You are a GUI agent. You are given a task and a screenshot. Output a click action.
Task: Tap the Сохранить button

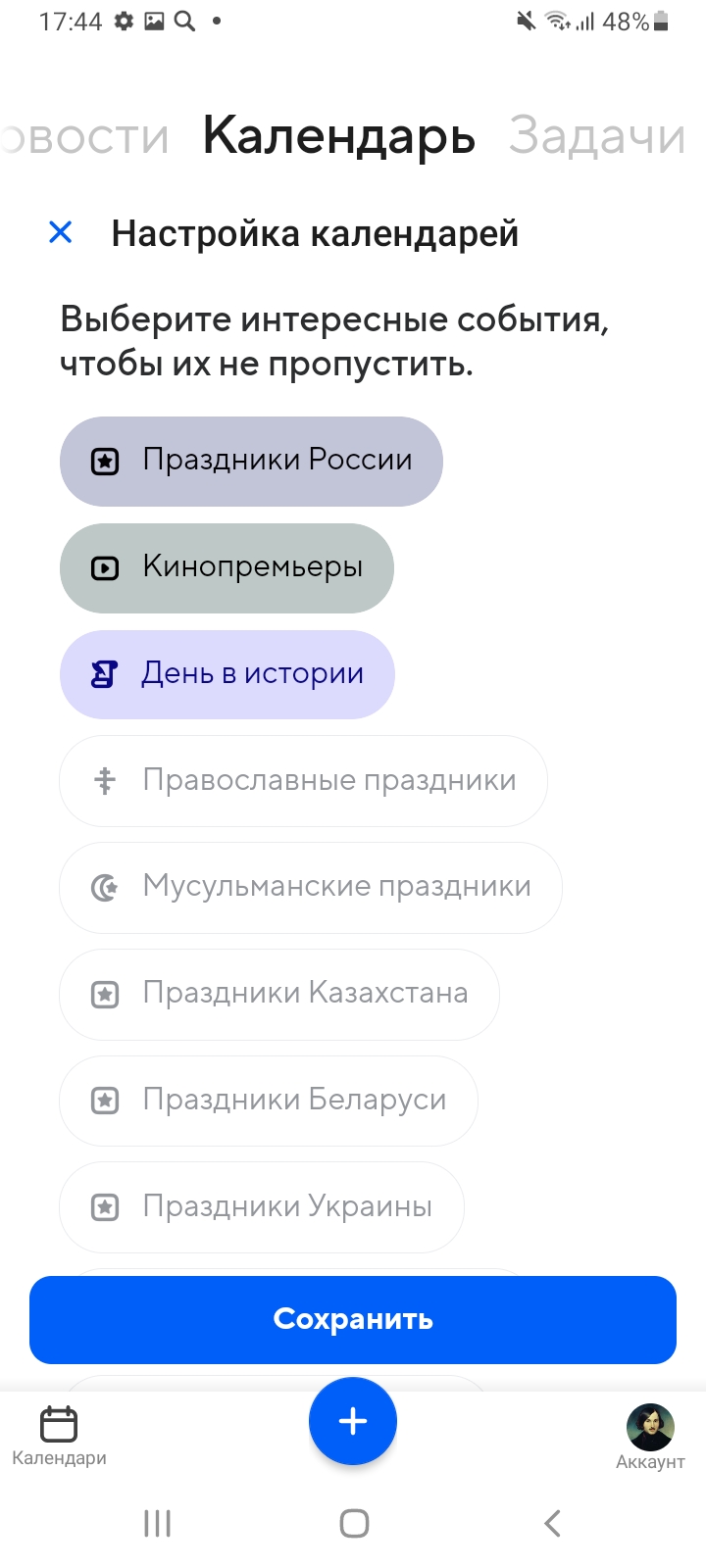[x=353, y=1319]
